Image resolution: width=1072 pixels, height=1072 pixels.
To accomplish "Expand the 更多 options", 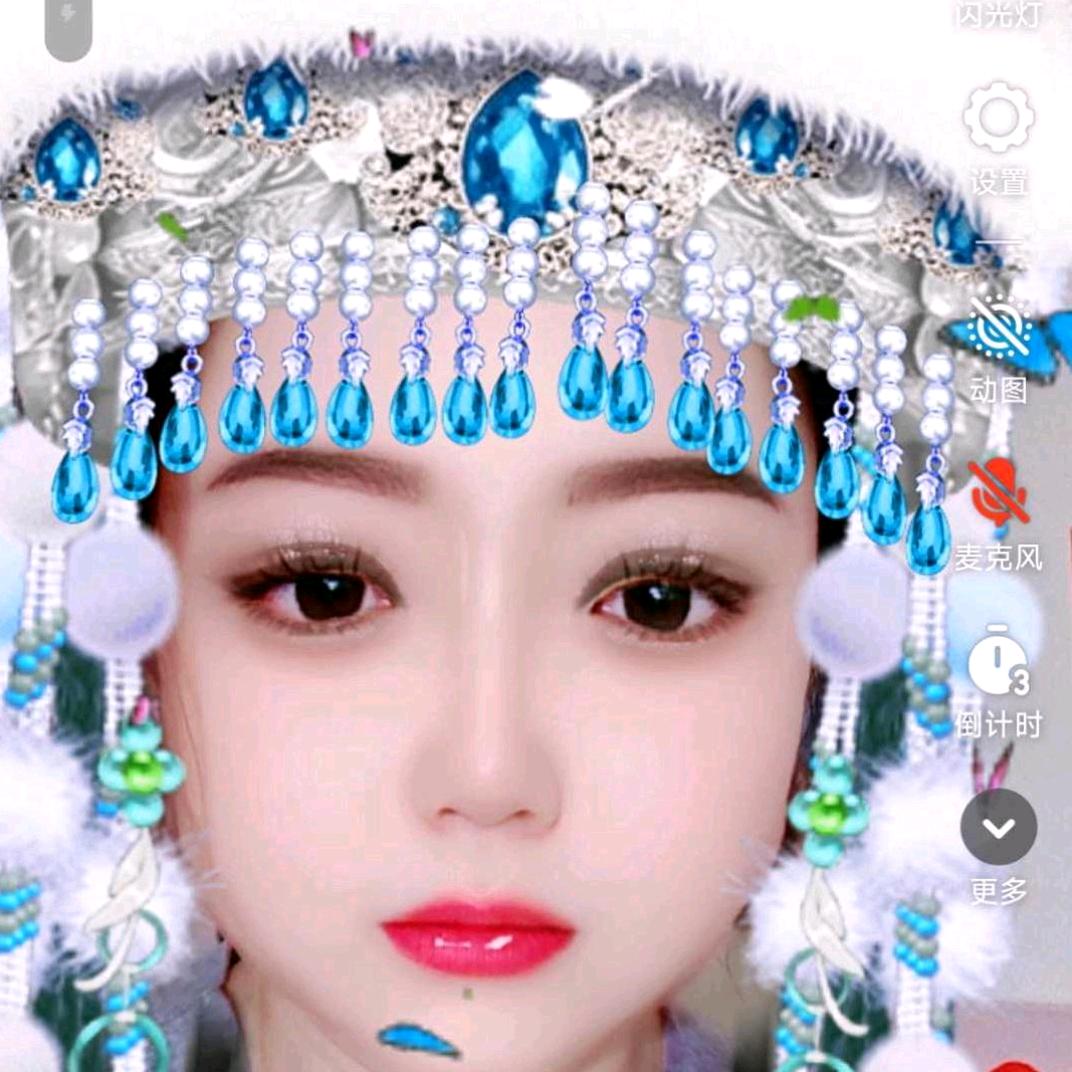I will tap(998, 827).
